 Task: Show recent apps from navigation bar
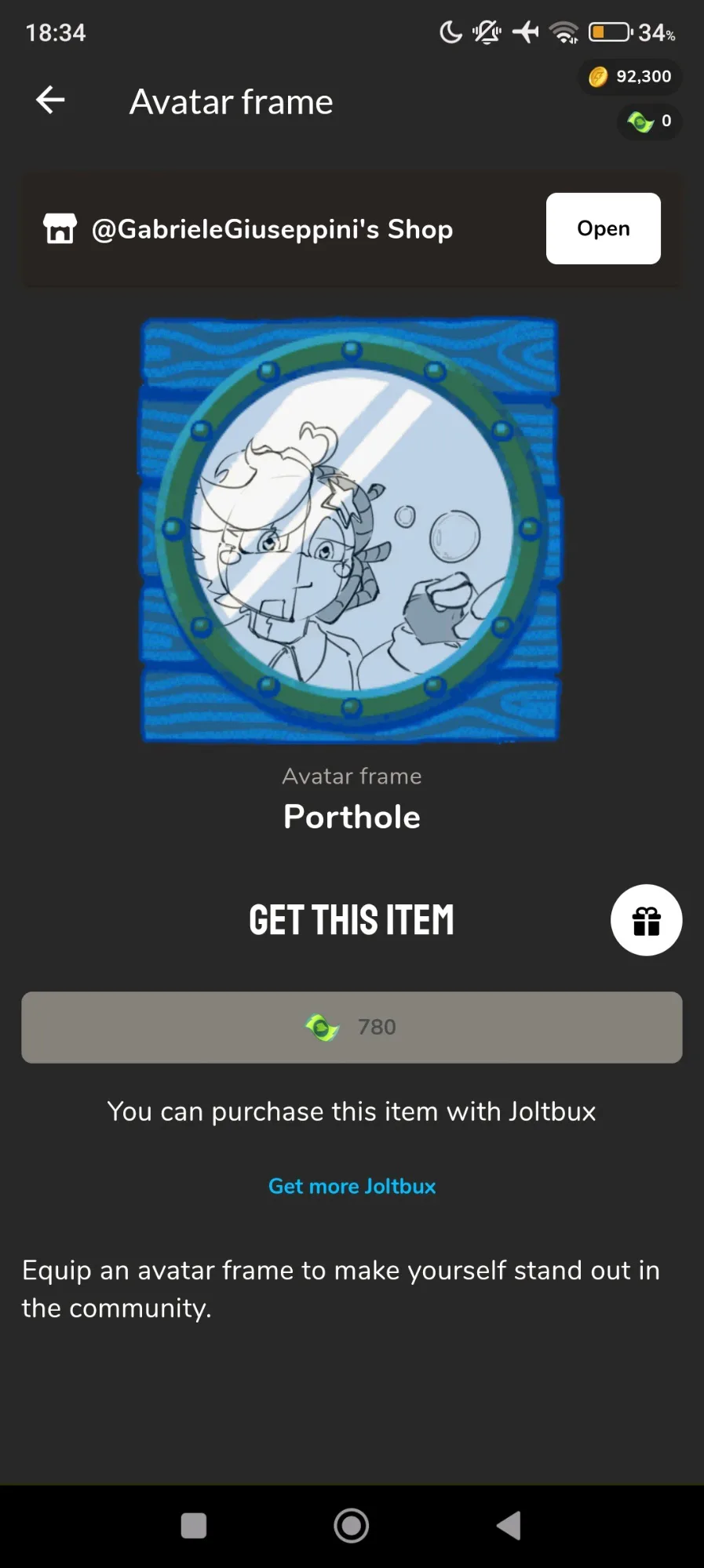(x=194, y=1526)
